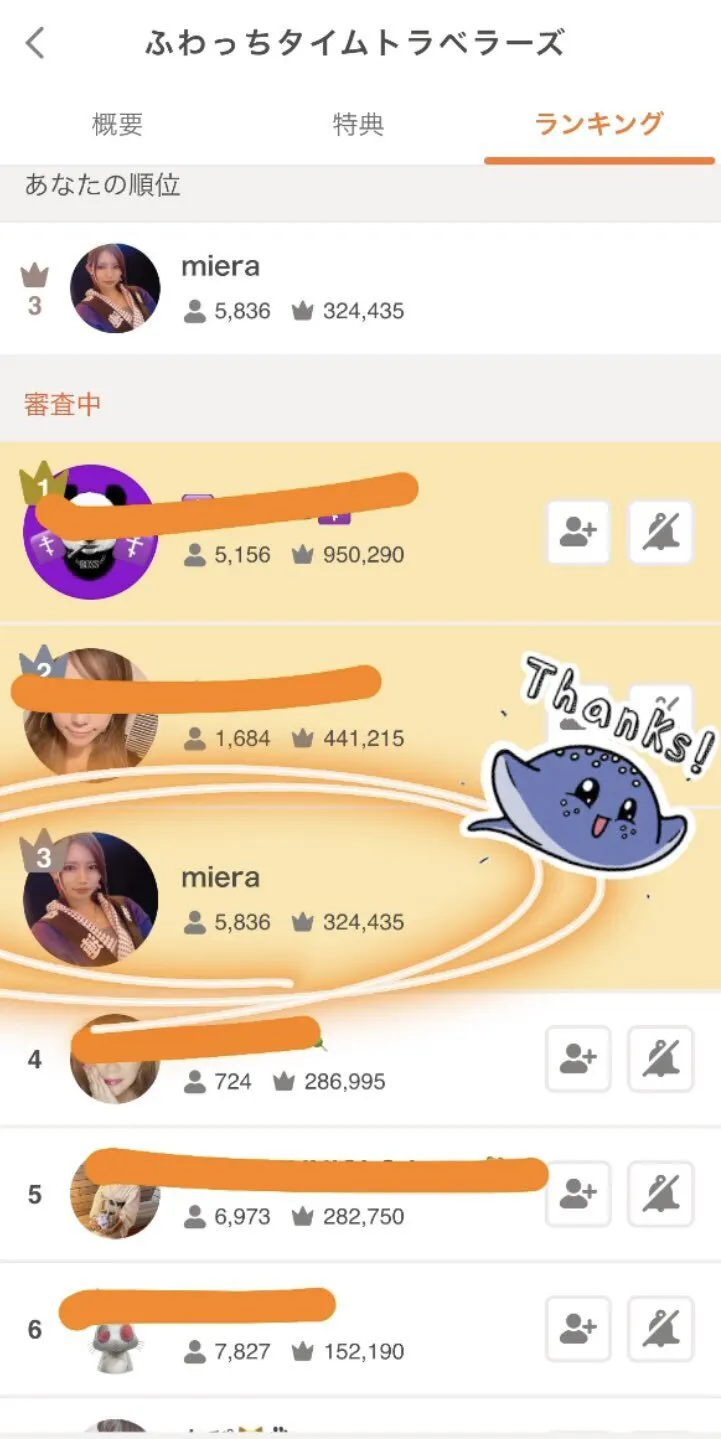This screenshot has width=721, height=1439.
Task: Toggle notification bell for the 950,290 points user
Action: click(660, 532)
